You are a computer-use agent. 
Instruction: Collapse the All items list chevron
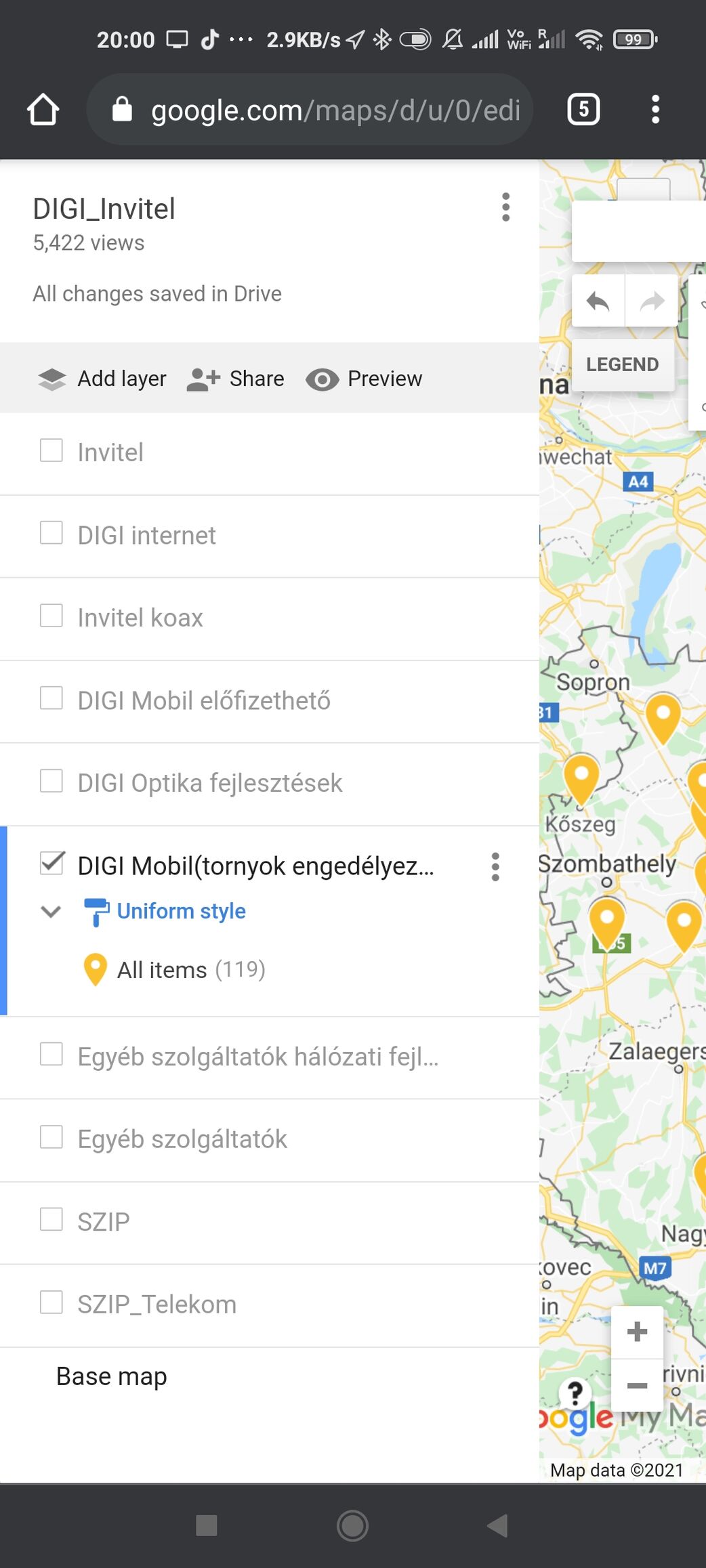pos(51,912)
